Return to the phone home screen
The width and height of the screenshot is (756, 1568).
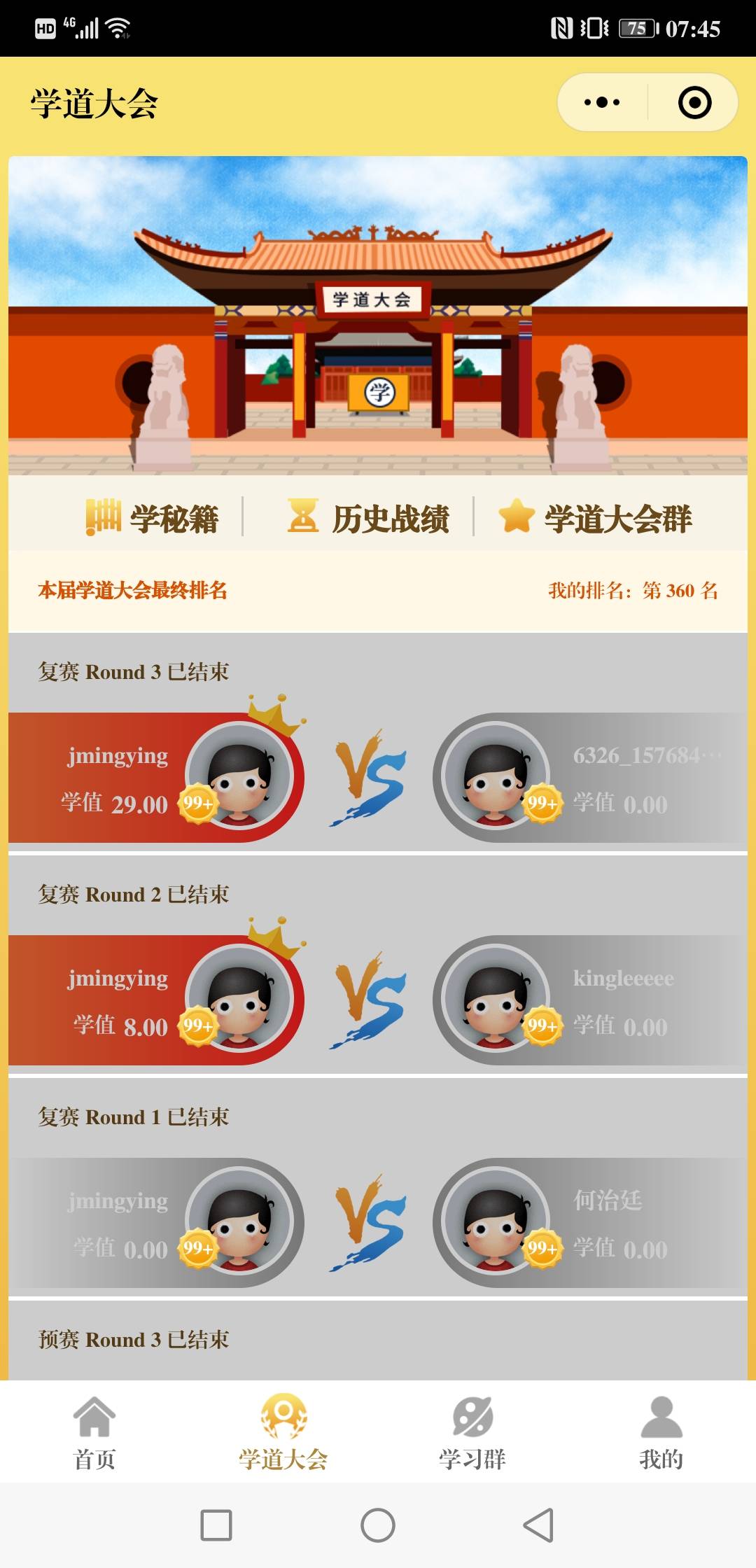[x=378, y=1525]
